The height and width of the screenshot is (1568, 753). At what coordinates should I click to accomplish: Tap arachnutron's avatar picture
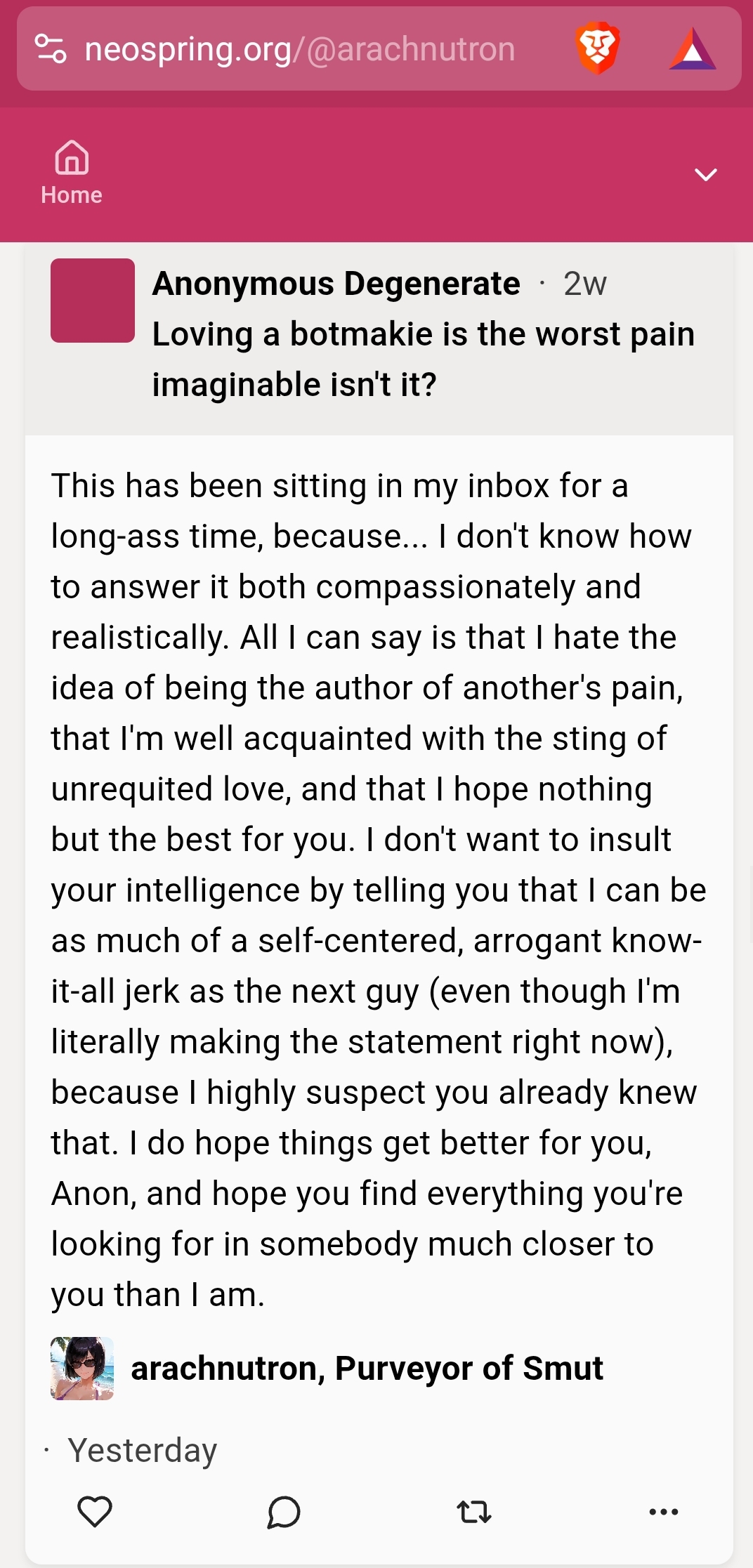(x=82, y=1368)
